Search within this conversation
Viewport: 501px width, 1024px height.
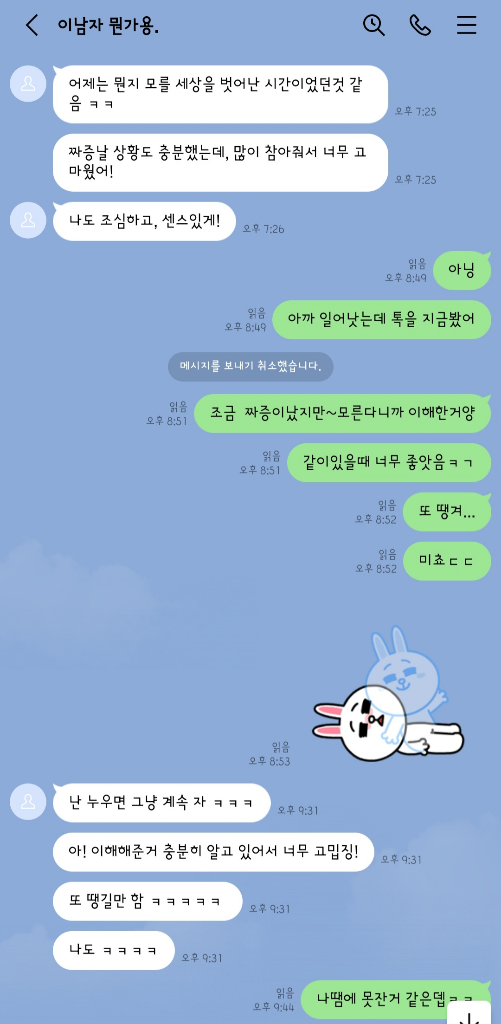pos(374,25)
